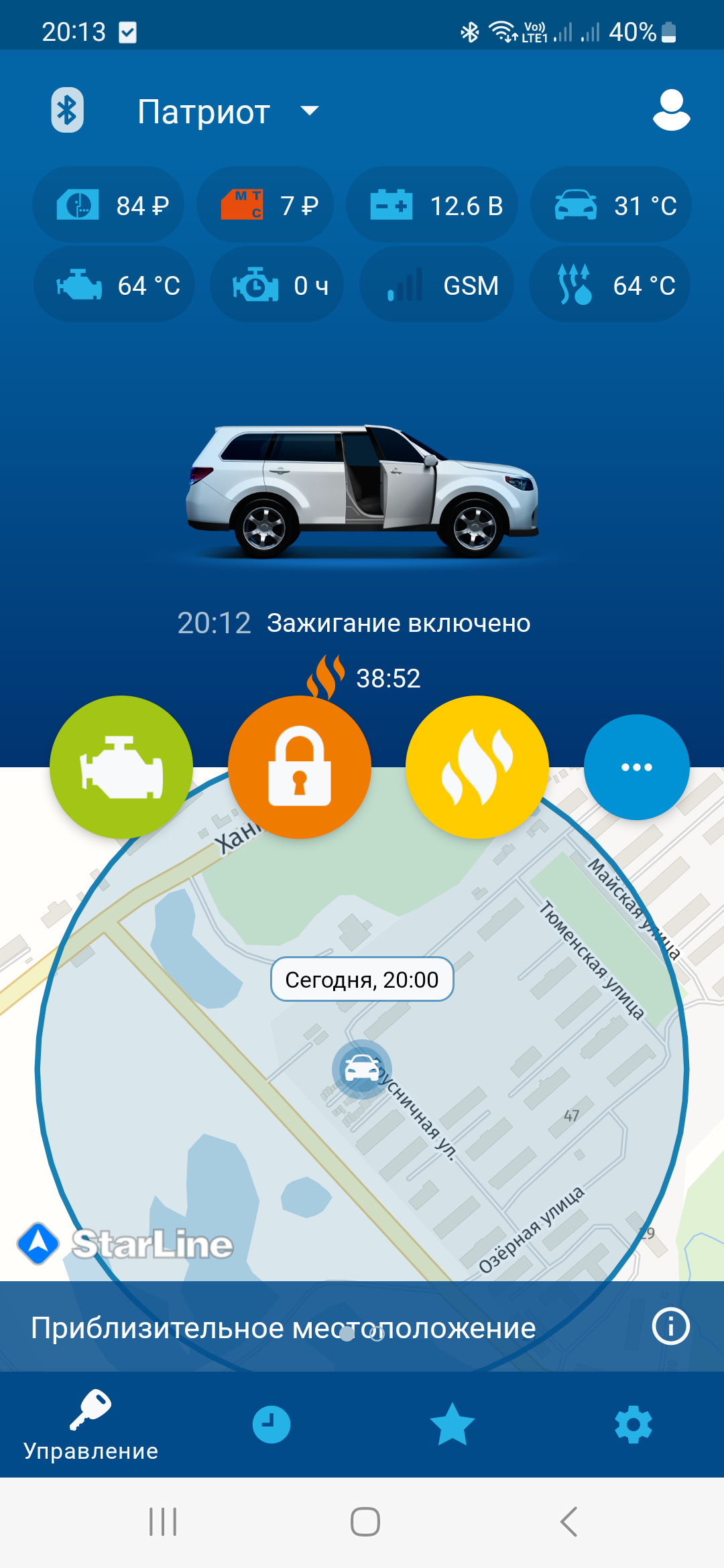724x1568 pixels.
Task: Tap the car marker on the map
Action: click(361, 1068)
